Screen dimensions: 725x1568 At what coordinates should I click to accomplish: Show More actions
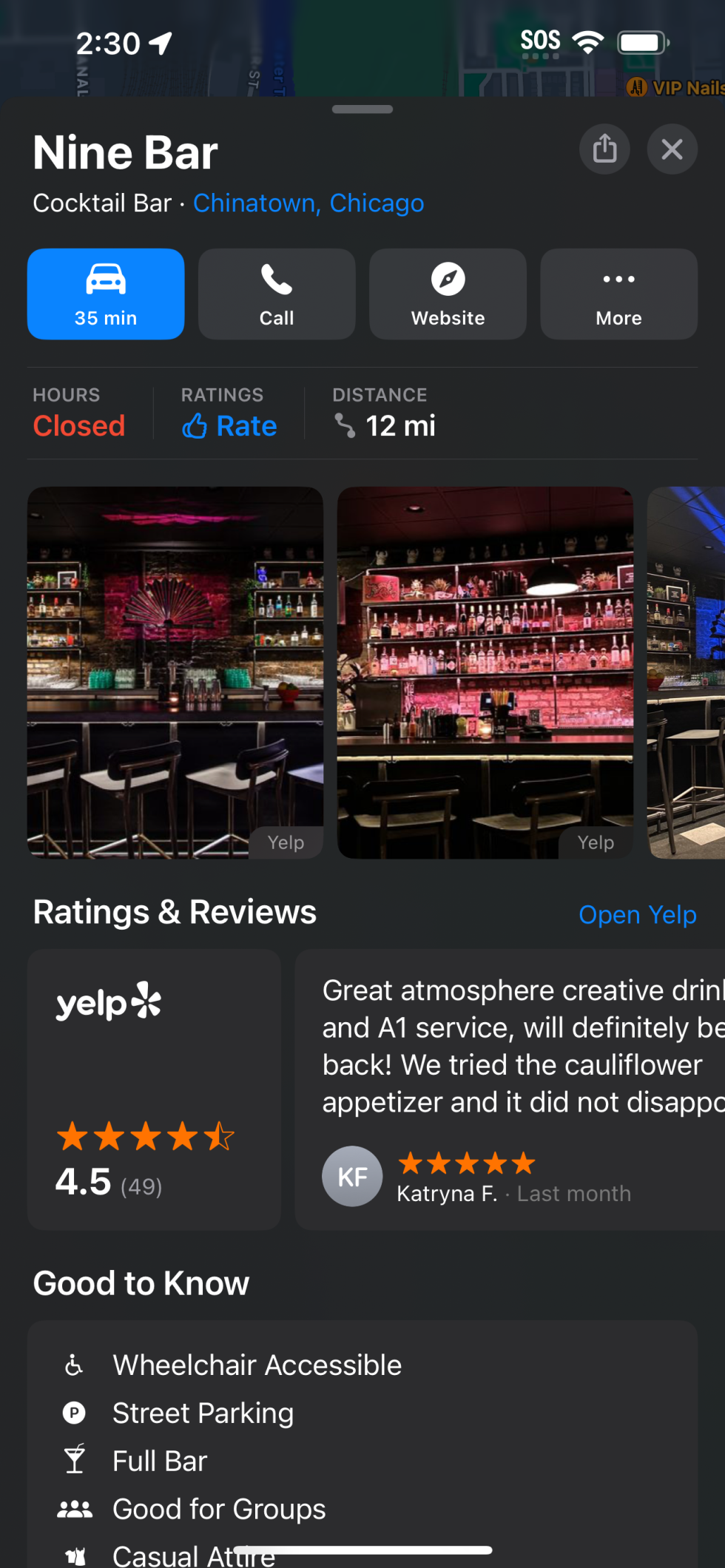click(618, 294)
